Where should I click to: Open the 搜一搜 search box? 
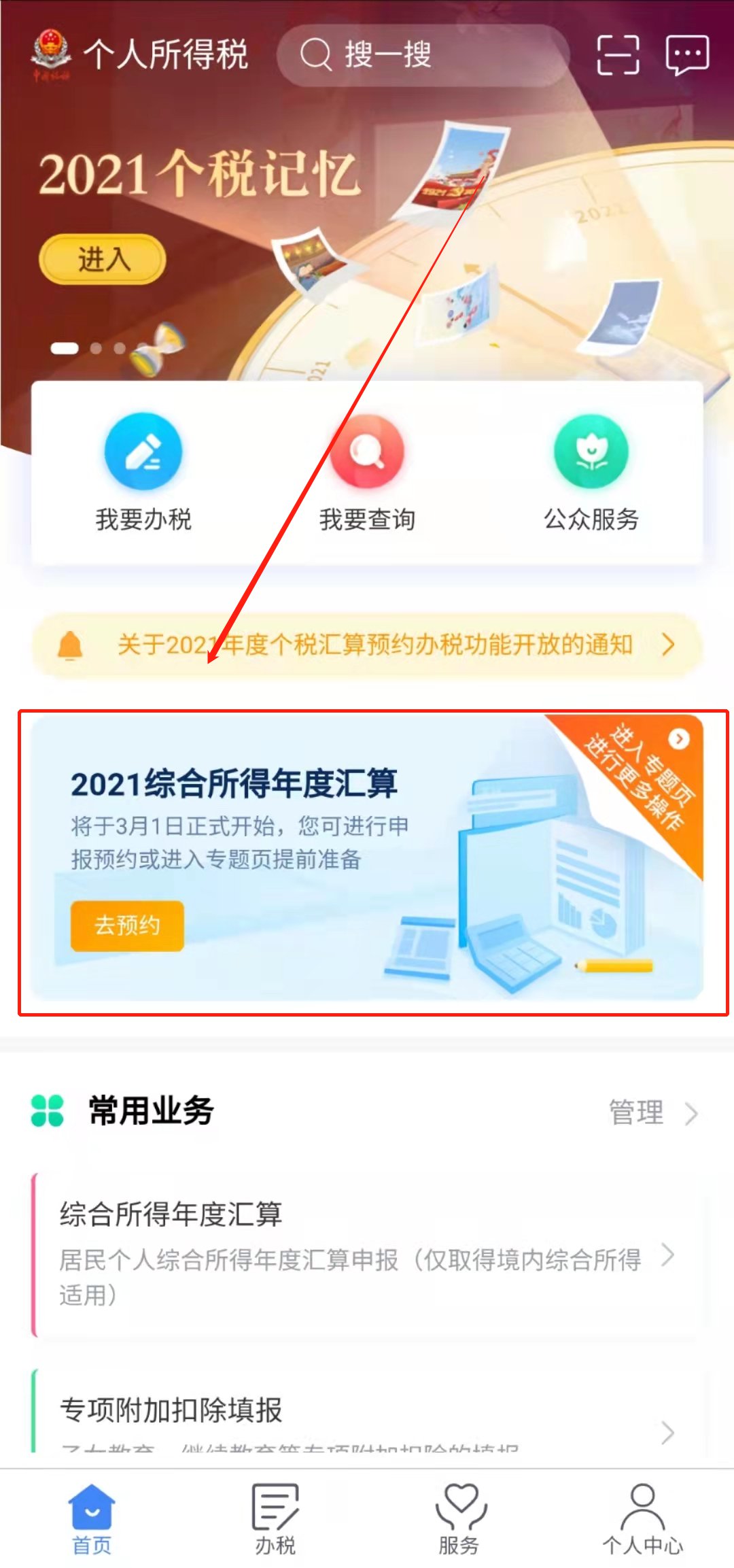[421, 54]
